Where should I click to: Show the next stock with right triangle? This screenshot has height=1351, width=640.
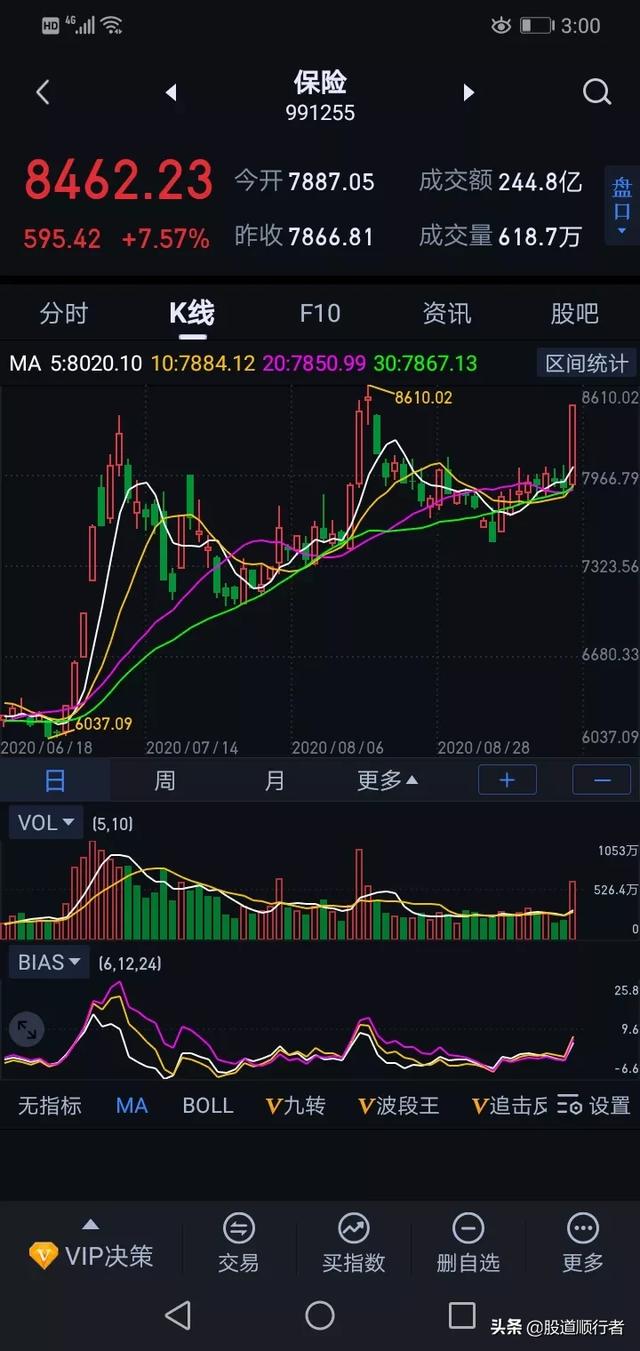468,93
